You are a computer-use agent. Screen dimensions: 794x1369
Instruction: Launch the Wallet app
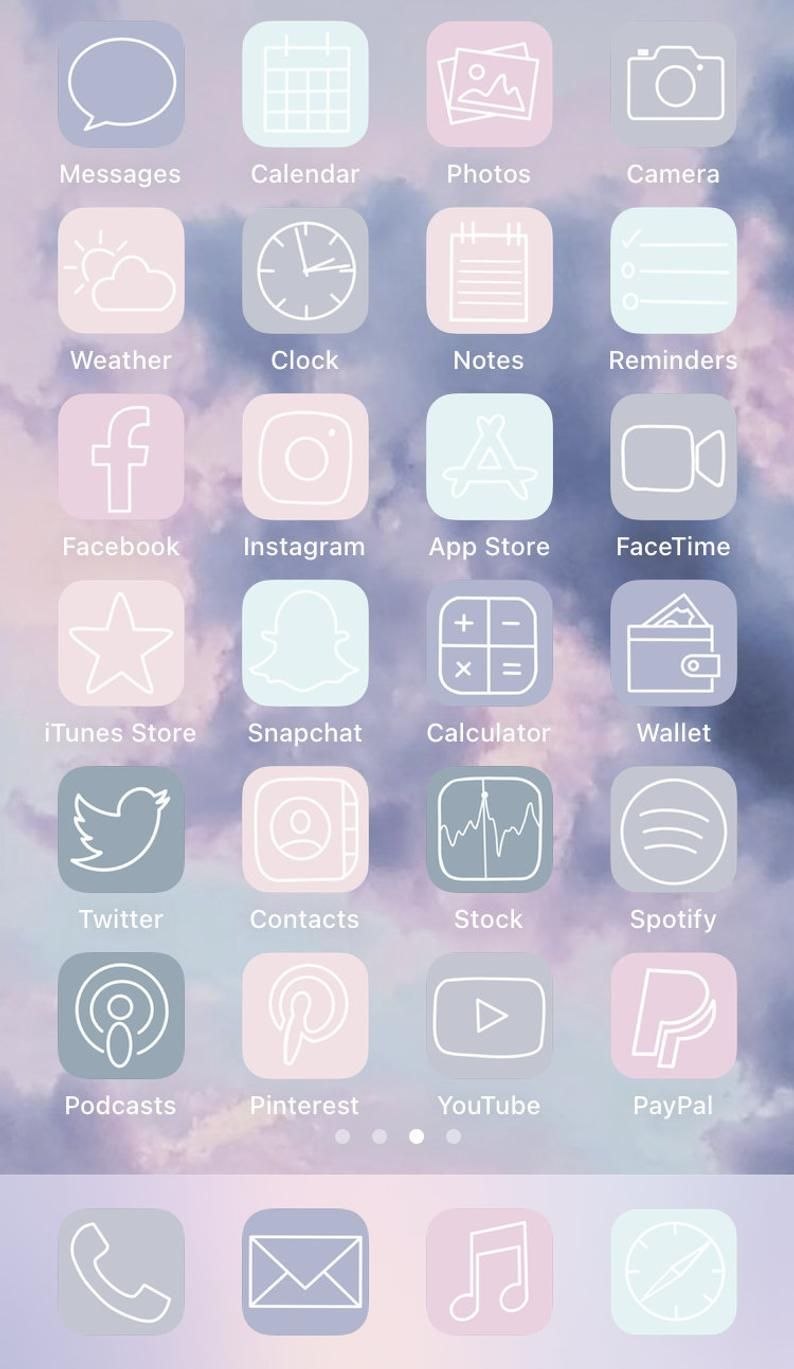pyautogui.click(x=673, y=643)
